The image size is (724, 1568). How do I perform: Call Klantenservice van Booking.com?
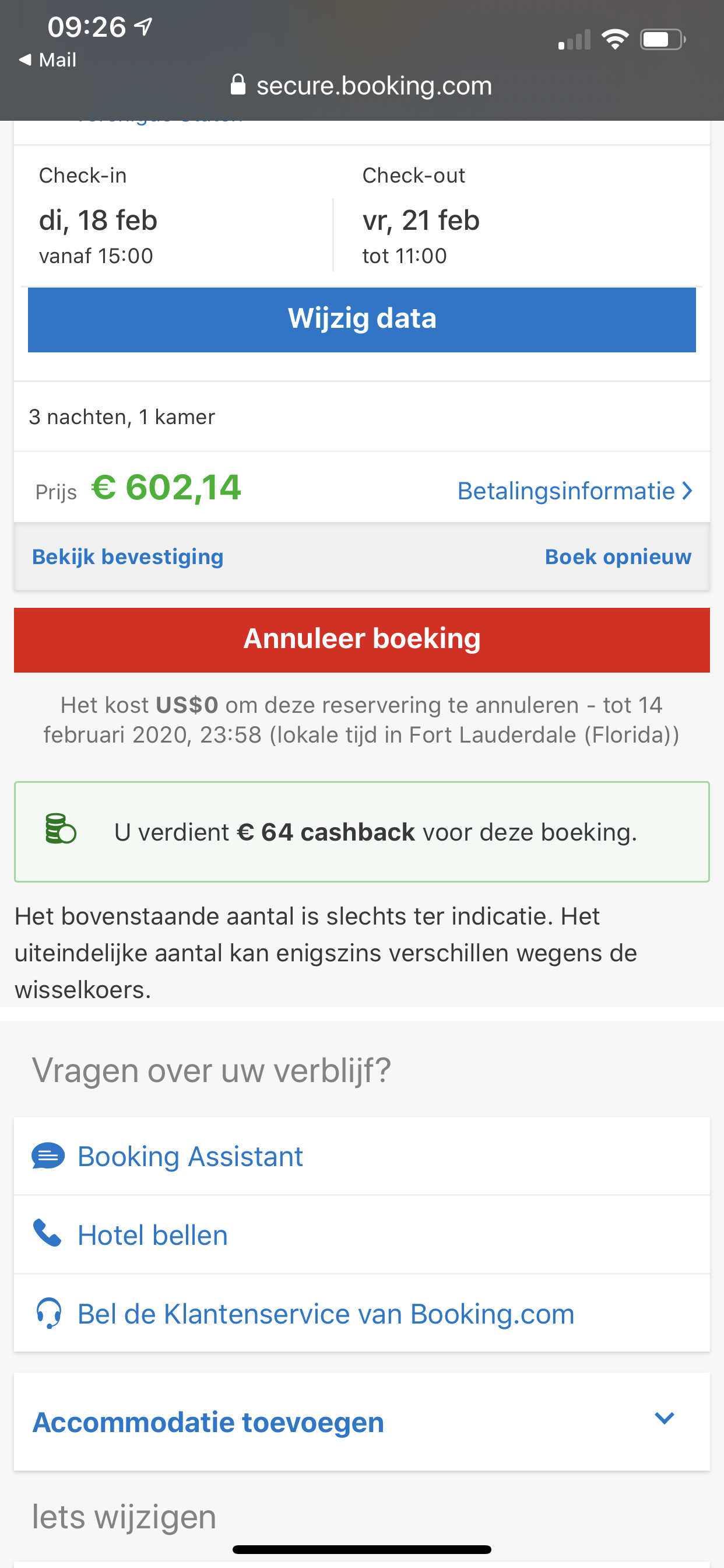click(x=325, y=1314)
